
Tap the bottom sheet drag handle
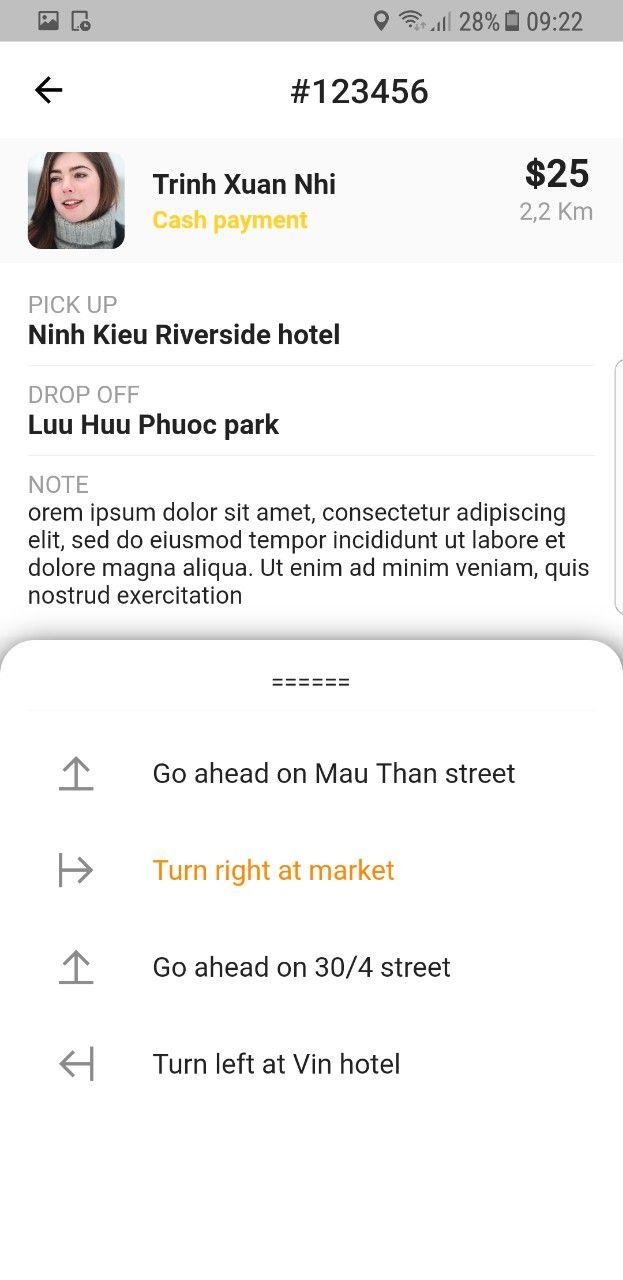tap(311, 683)
